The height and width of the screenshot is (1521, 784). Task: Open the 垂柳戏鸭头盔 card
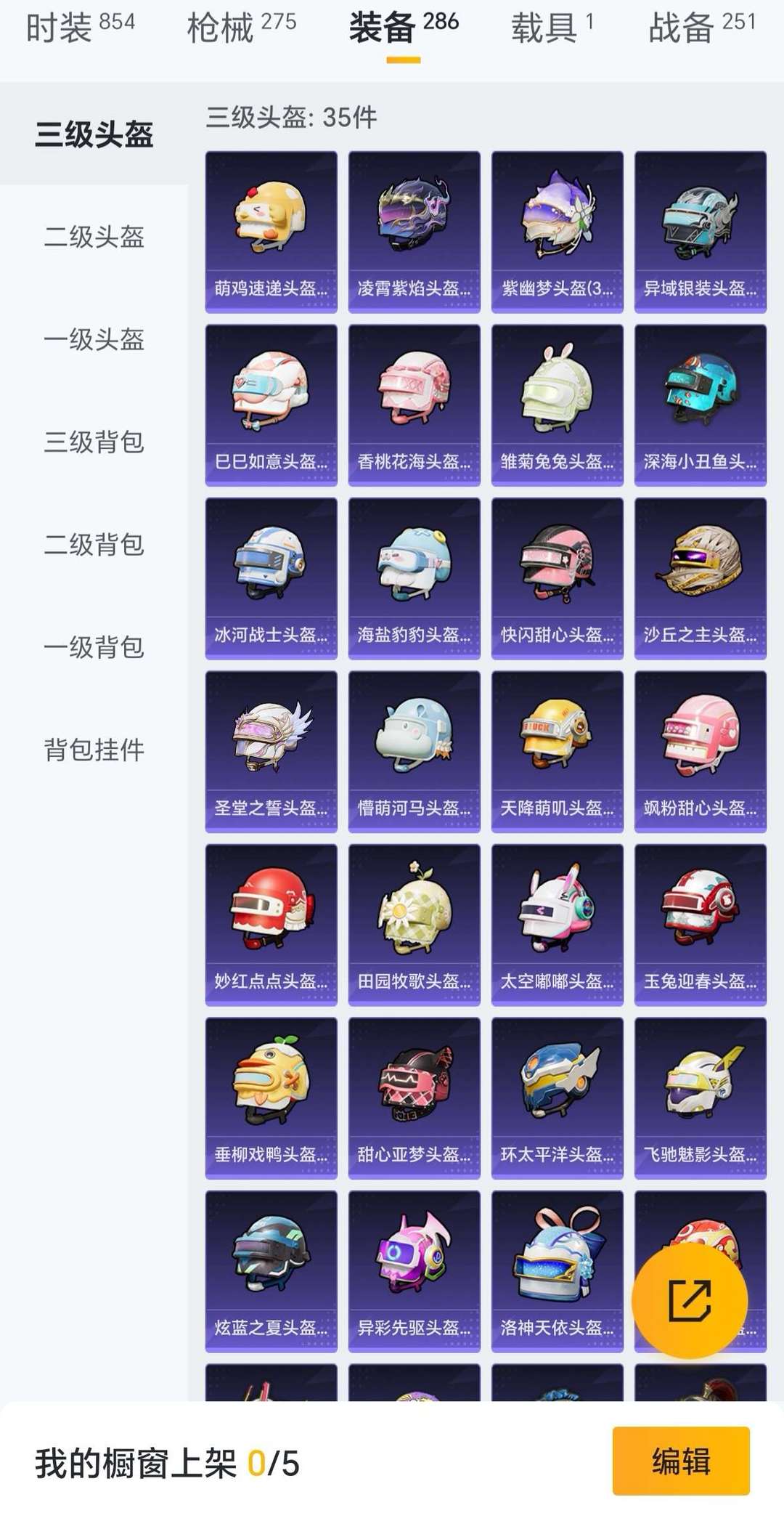(x=271, y=1098)
